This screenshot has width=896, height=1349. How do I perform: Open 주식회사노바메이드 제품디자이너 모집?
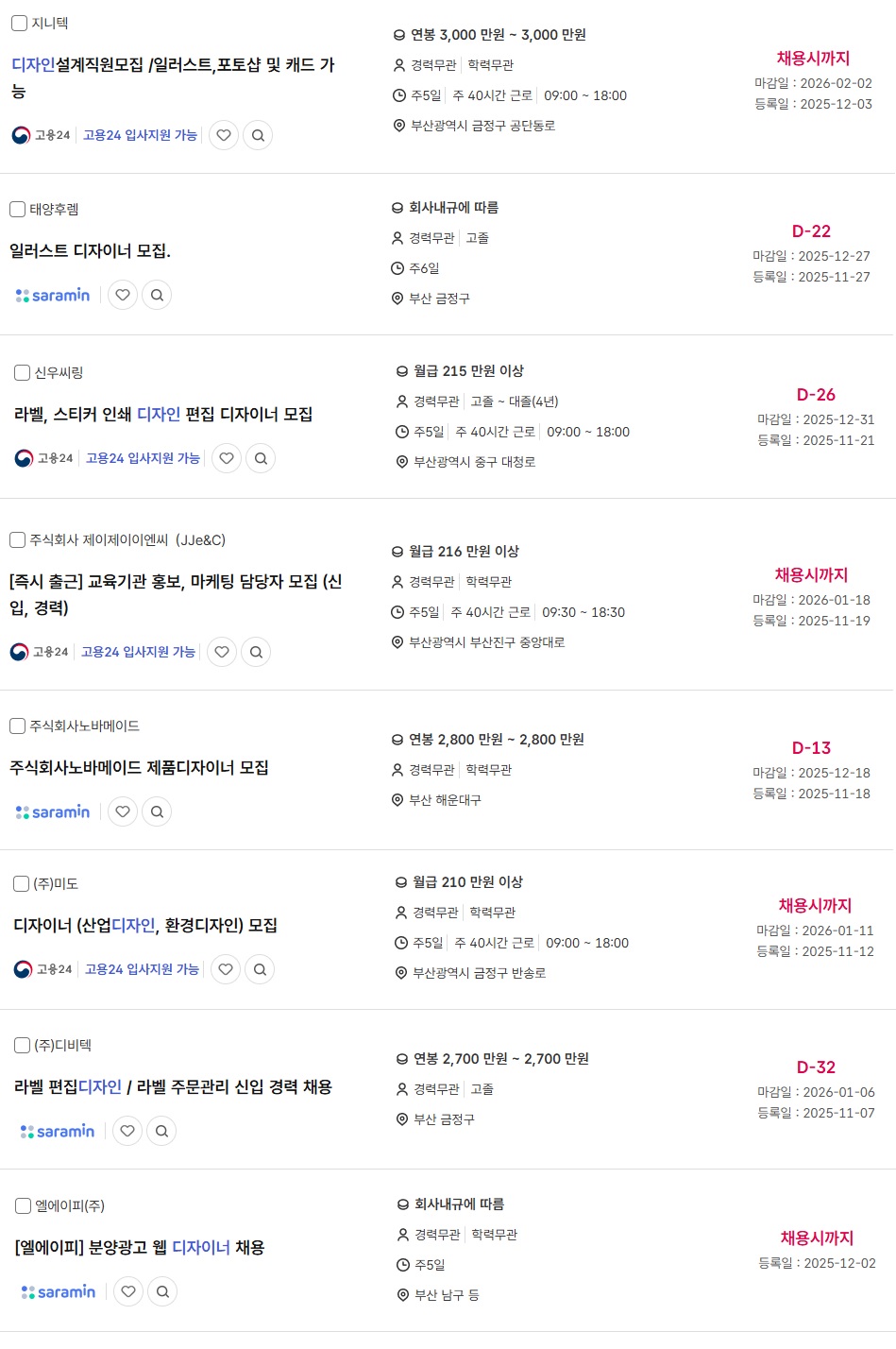pos(139,768)
